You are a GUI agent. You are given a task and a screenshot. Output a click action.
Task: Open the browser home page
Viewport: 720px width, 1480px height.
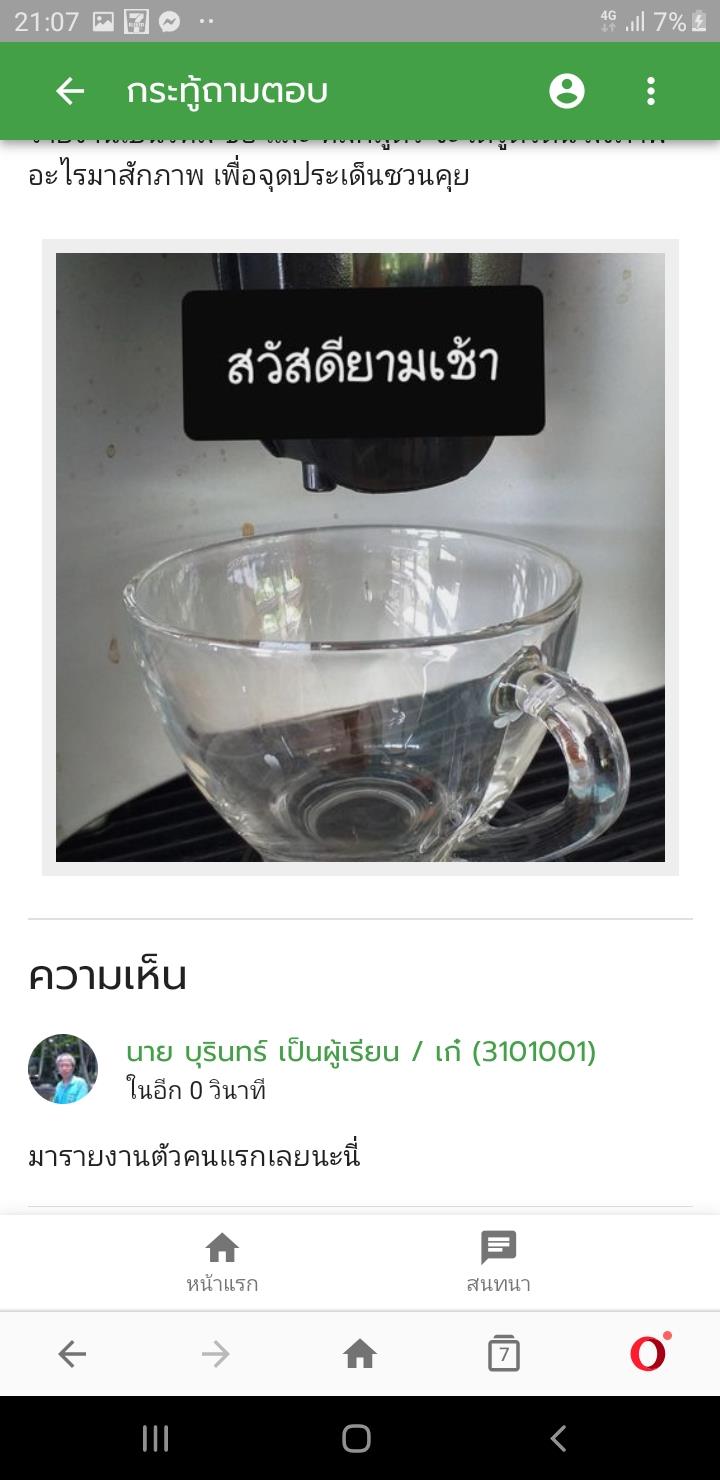[360, 1354]
